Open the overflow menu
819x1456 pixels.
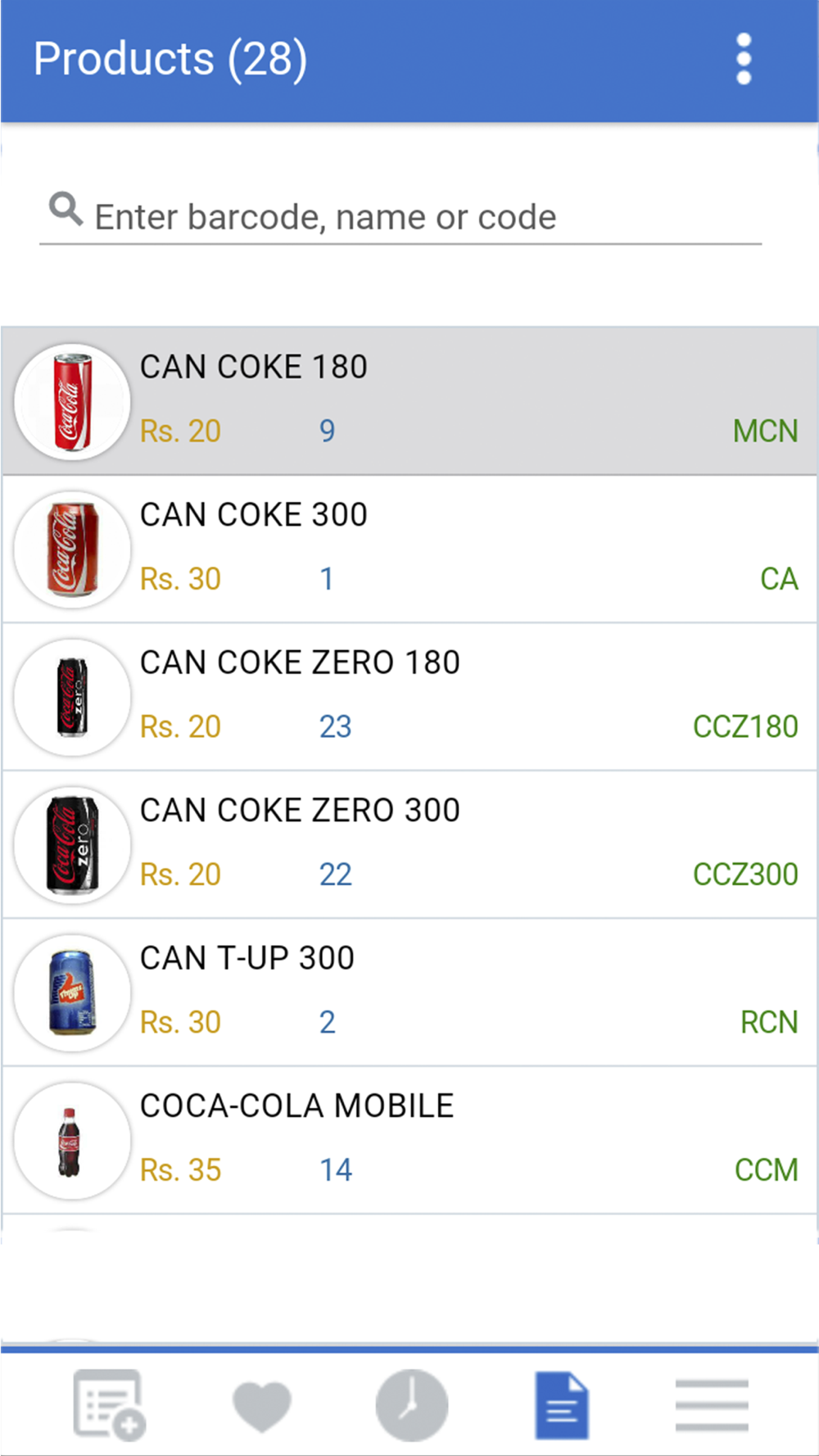point(743,59)
